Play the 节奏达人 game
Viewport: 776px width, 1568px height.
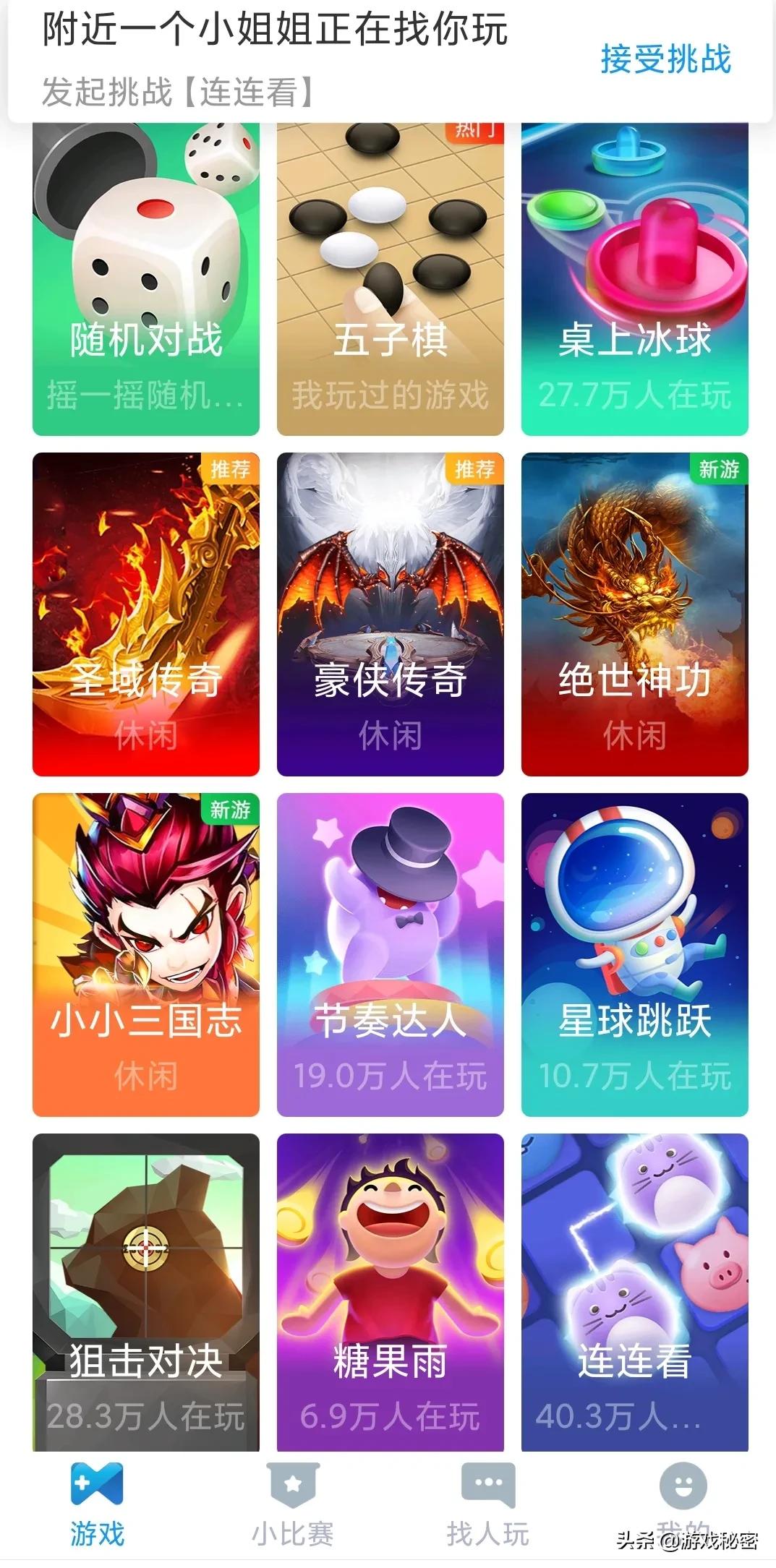390,954
